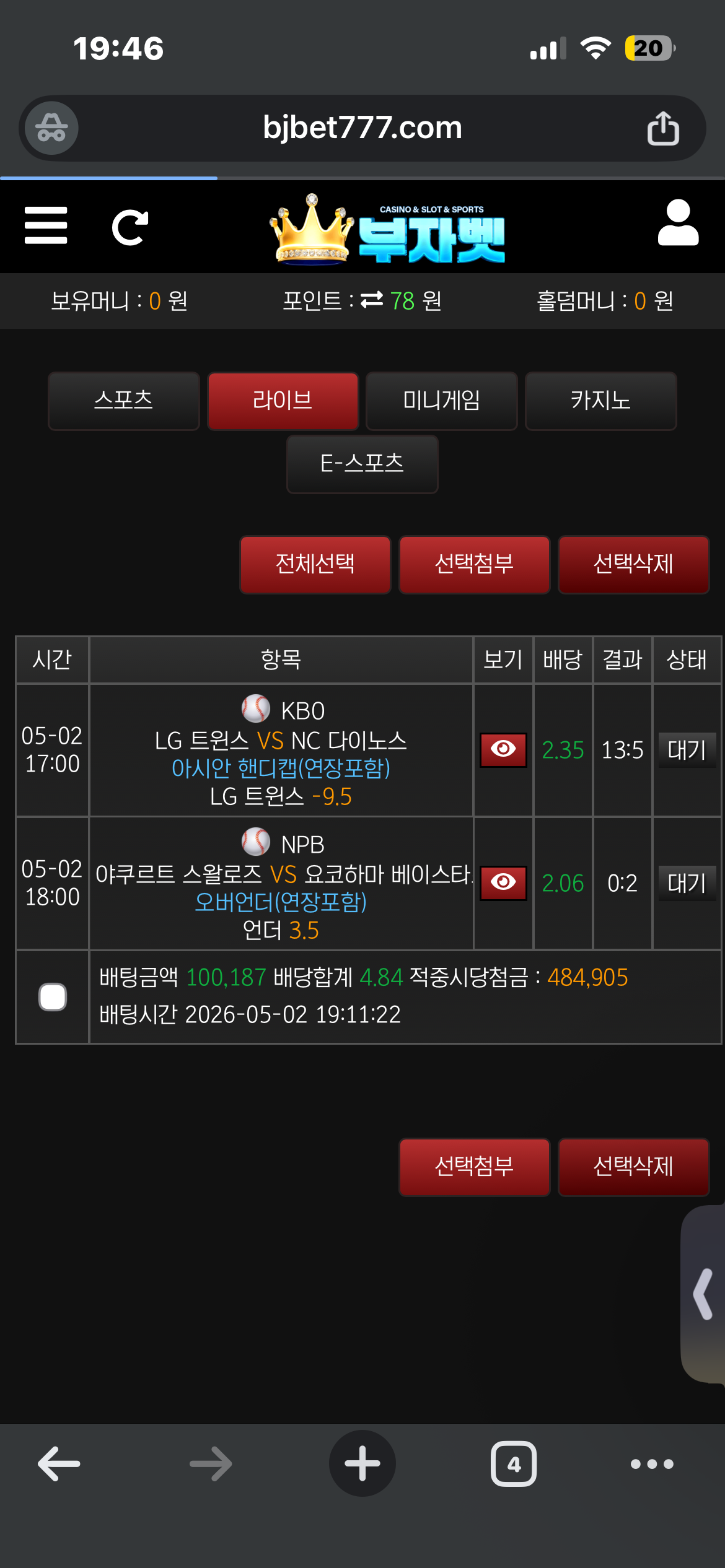Open the user profile icon

678,223
